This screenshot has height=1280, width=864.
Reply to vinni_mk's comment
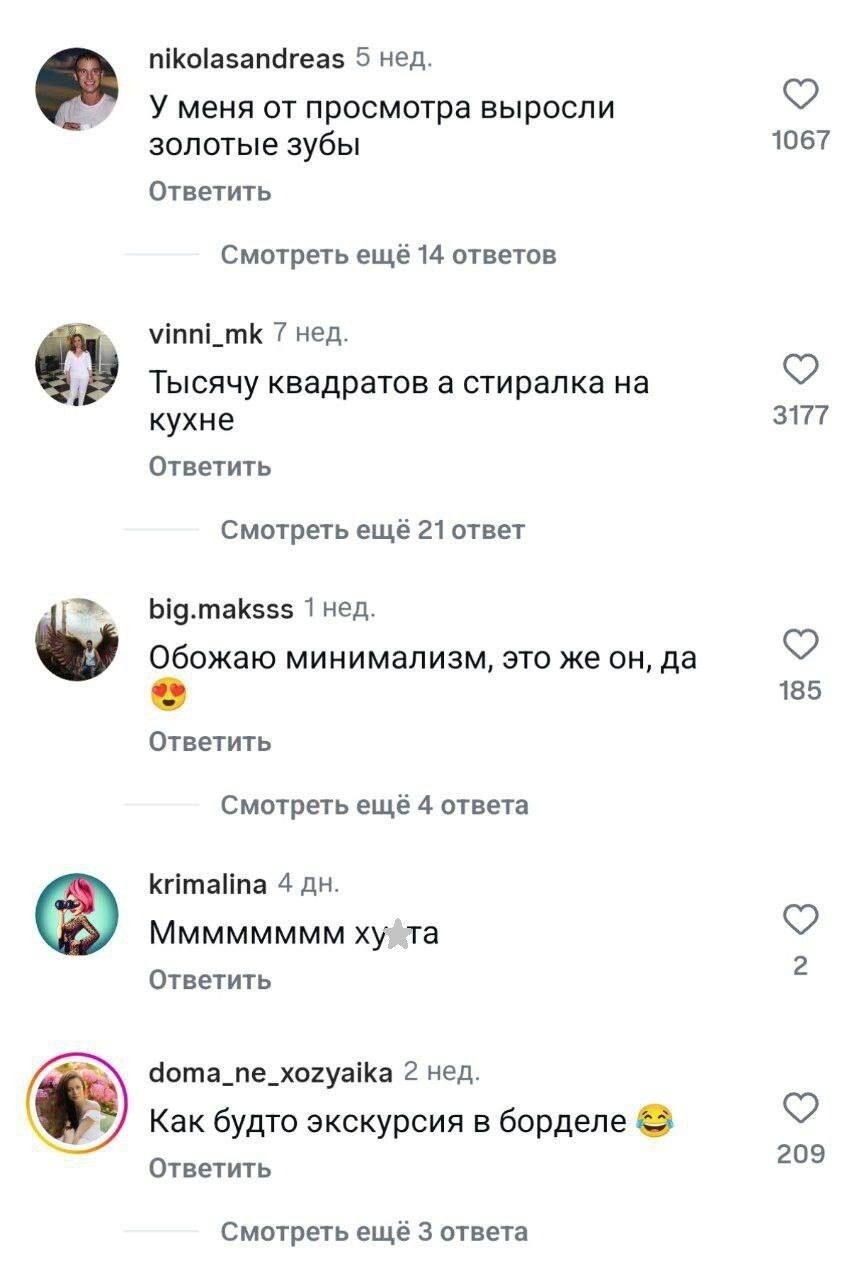point(210,466)
